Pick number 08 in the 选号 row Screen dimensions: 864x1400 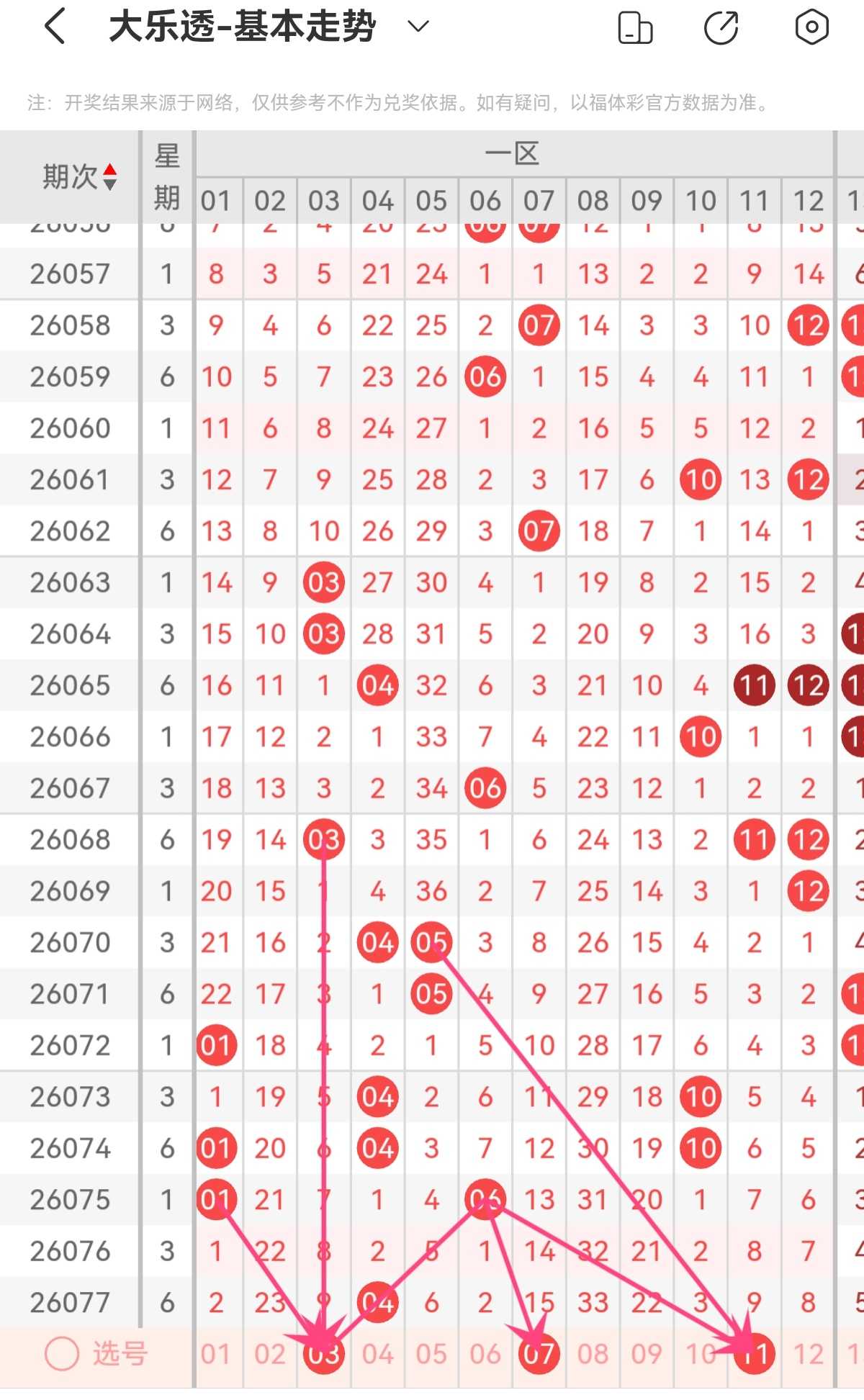[x=593, y=1354]
